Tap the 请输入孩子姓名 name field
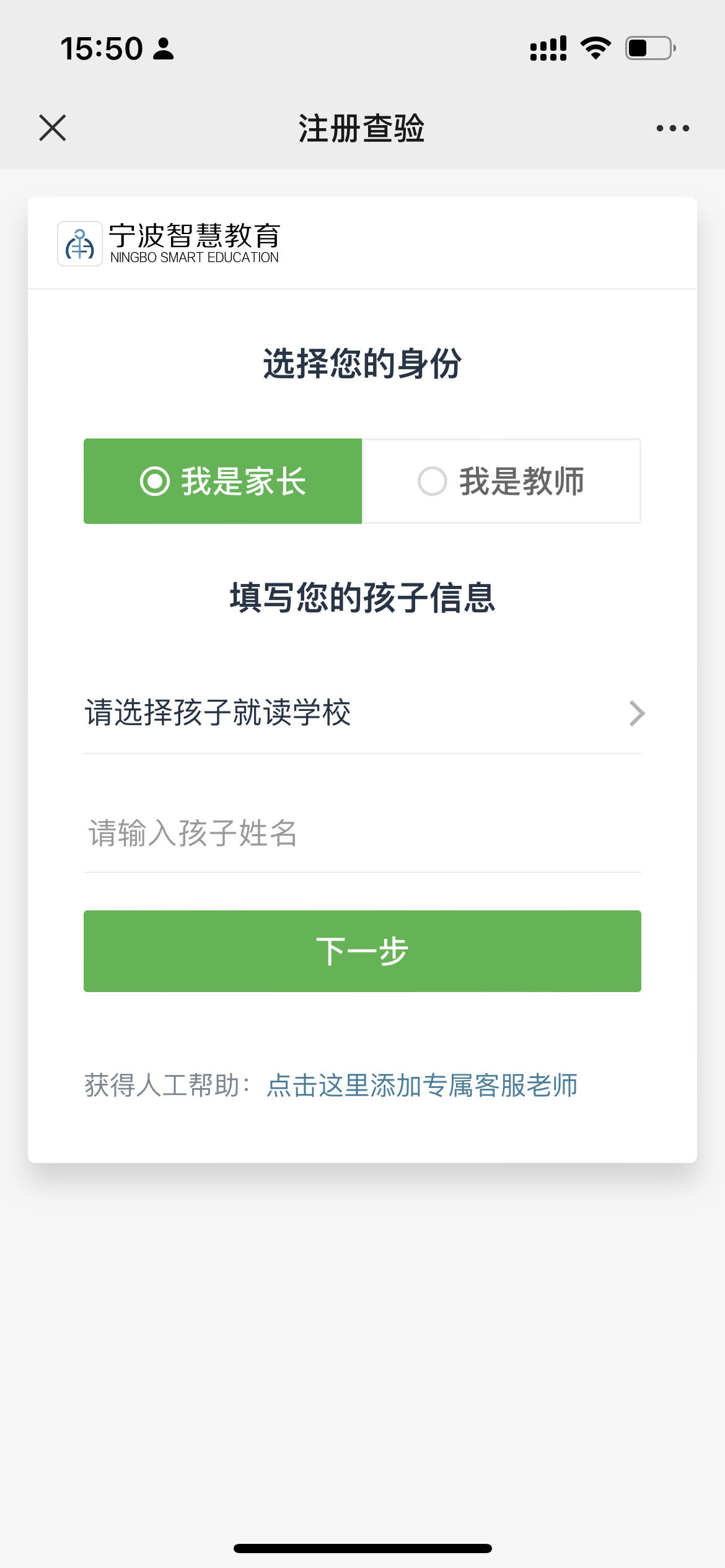The image size is (725, 1568). 362,833
